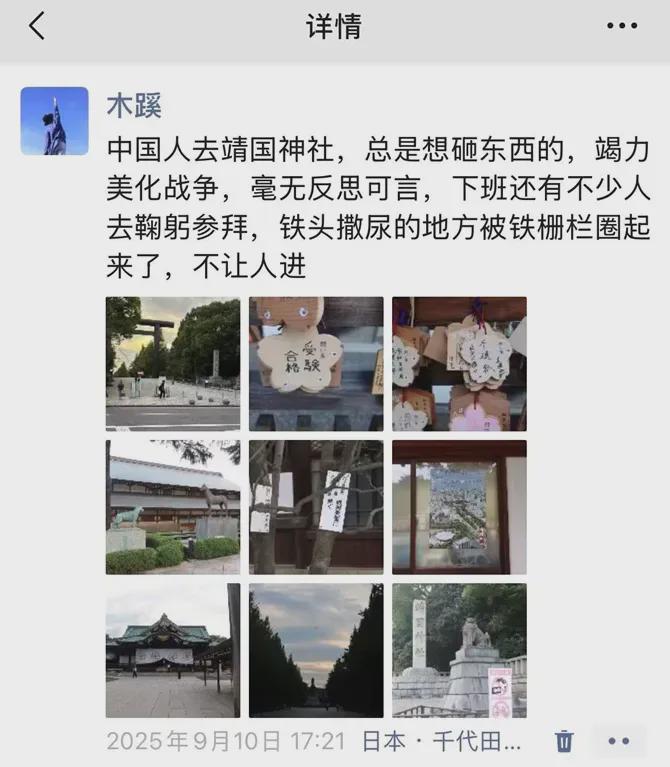Screen dimensions: 670x767
Task: Delete this post with trash icon
Action: tap(564, 741)
